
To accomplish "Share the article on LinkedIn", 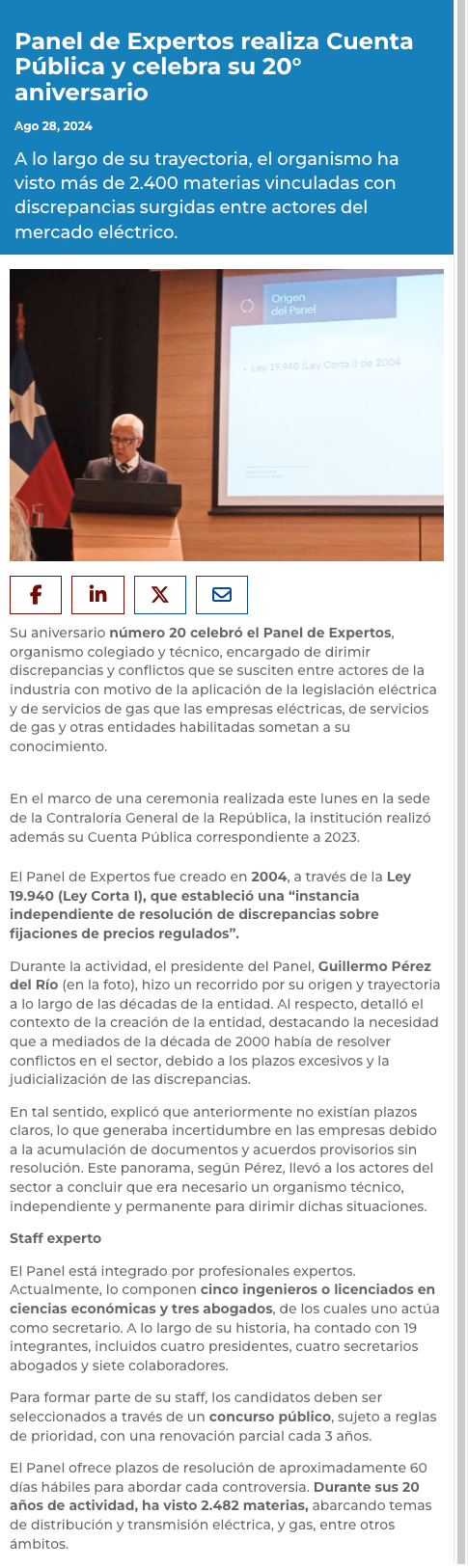I will pyautogui.click(x=97, y=595).
